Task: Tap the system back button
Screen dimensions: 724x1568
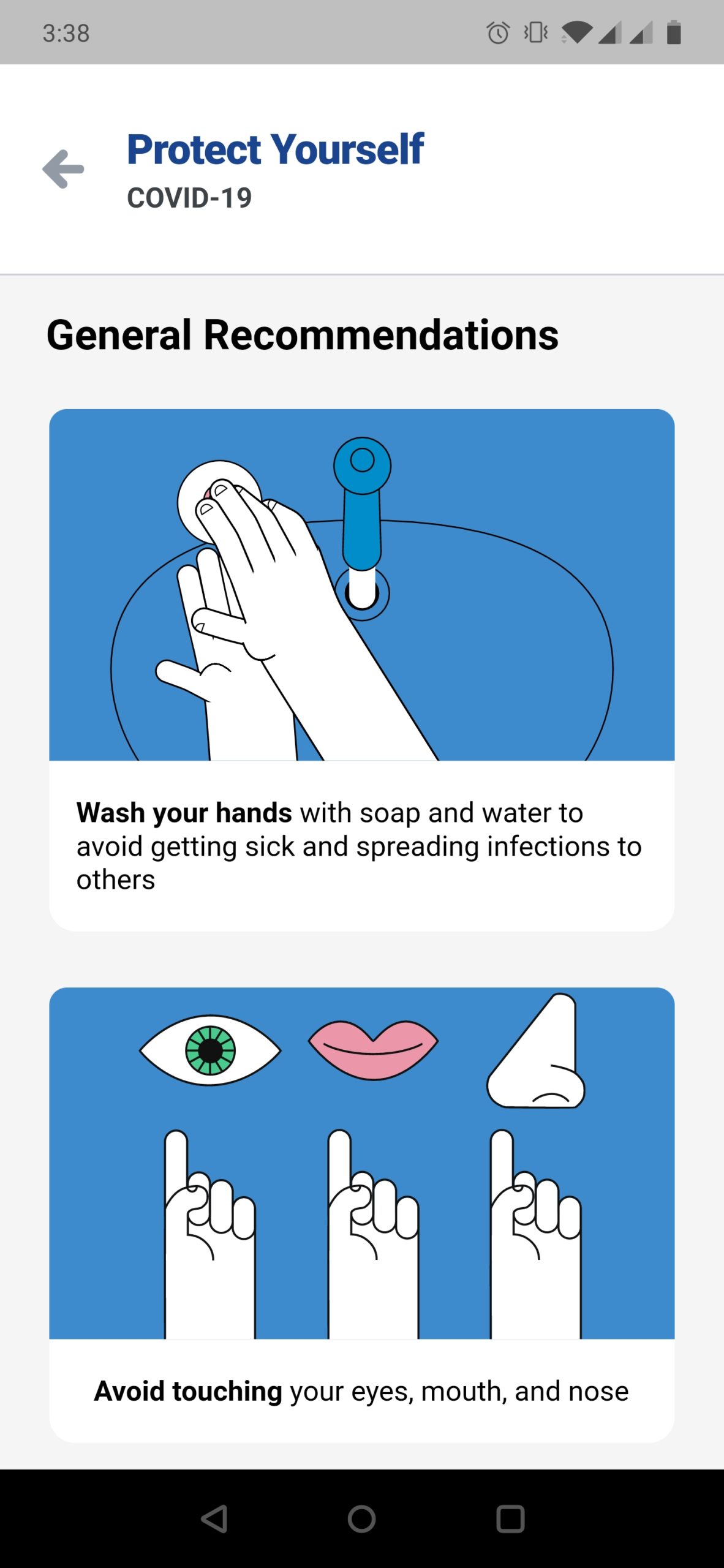Action: [x=214, y=1519]
